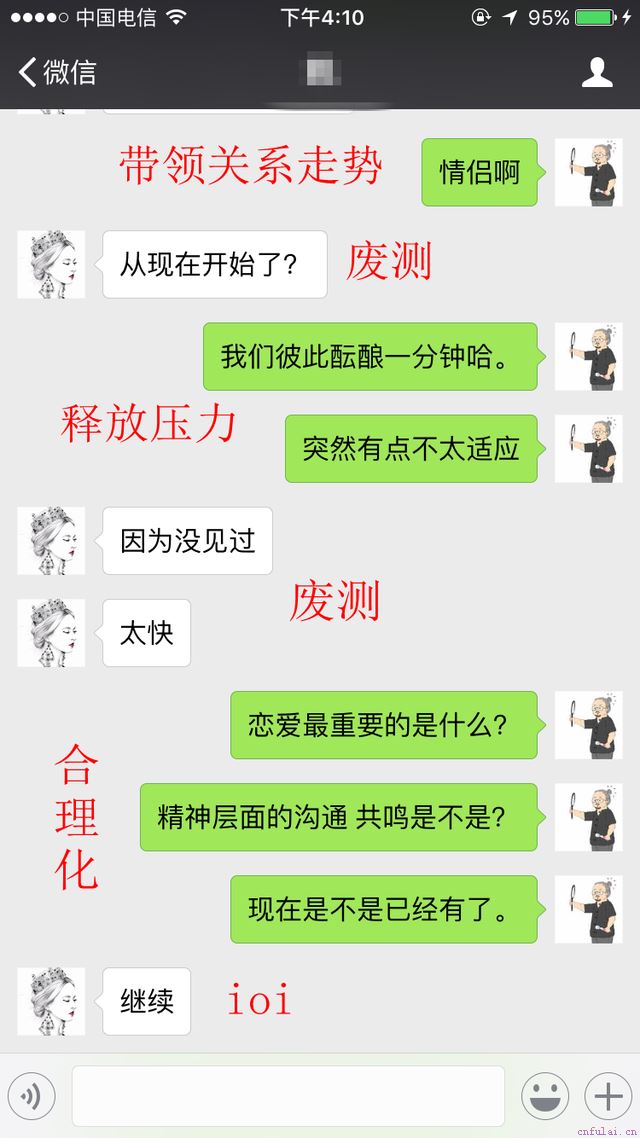Tap avatar beside message 从现在开始了?
Viewport: 640px width, 1138px height.
coord(51,264)
